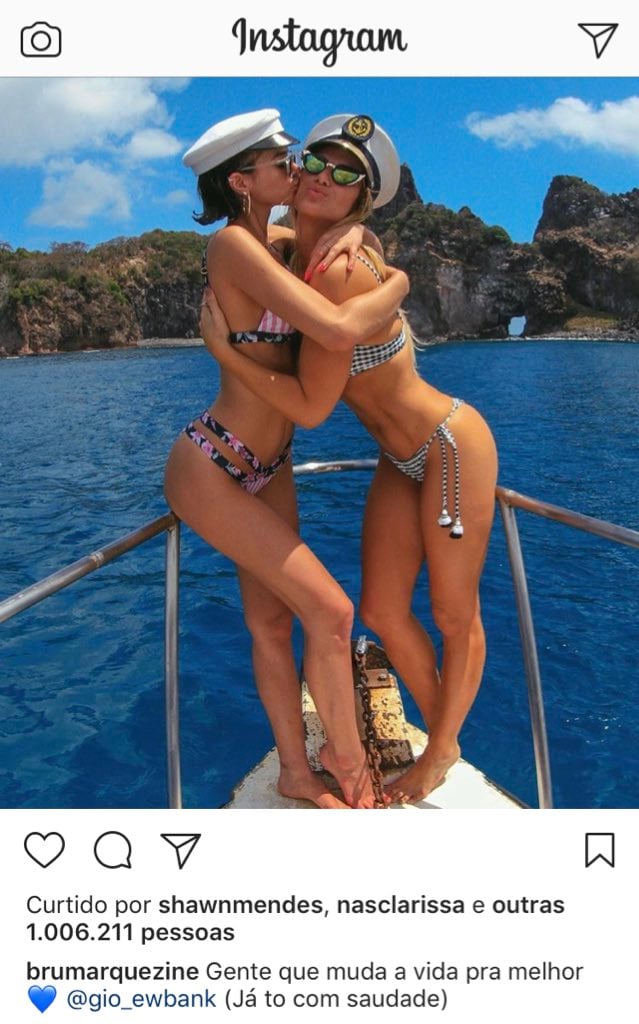Image resolution: width=639 pixels, height=1024 pixels.
Task: Save the post with the bookmark icon
Action: [x=599, y=850]
